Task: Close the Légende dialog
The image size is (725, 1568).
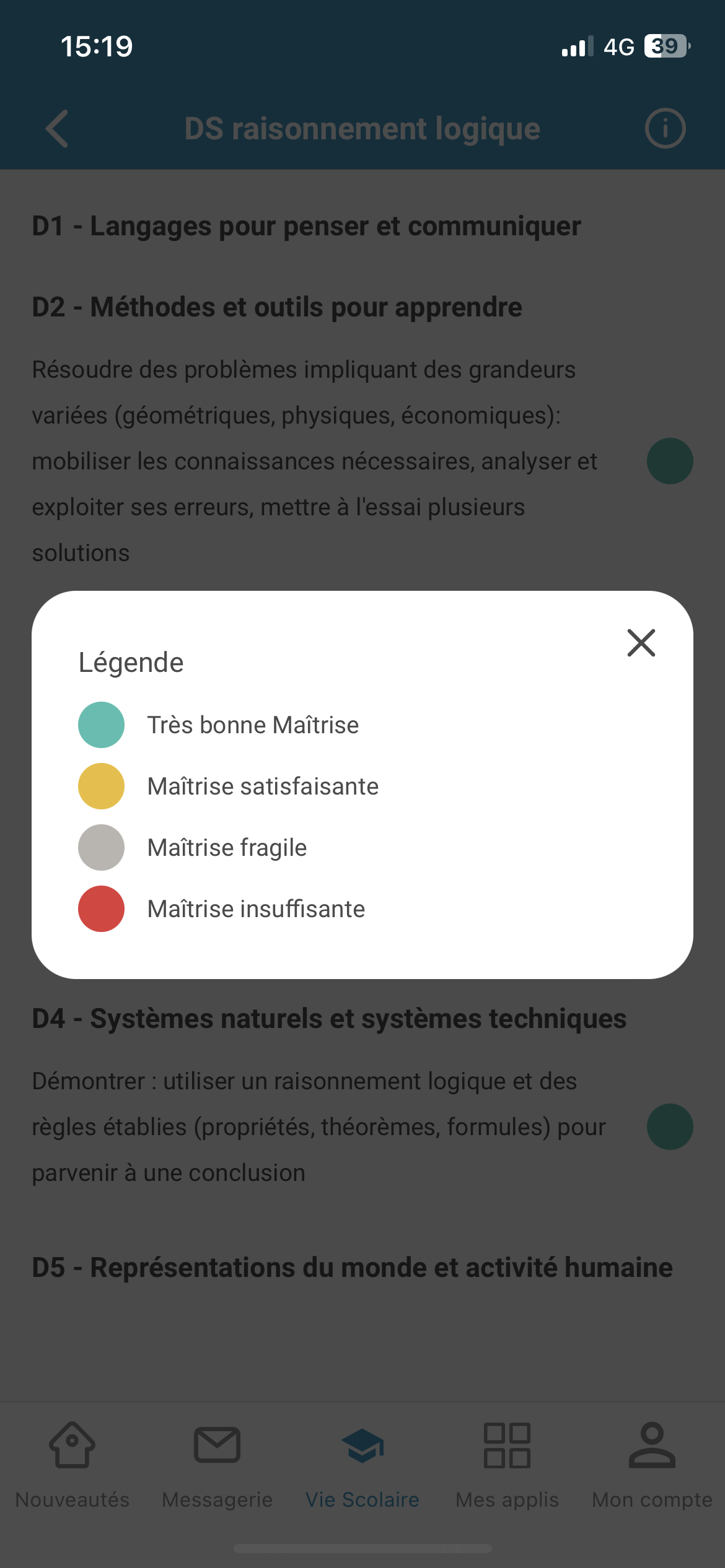Action: tap(641, 643)
